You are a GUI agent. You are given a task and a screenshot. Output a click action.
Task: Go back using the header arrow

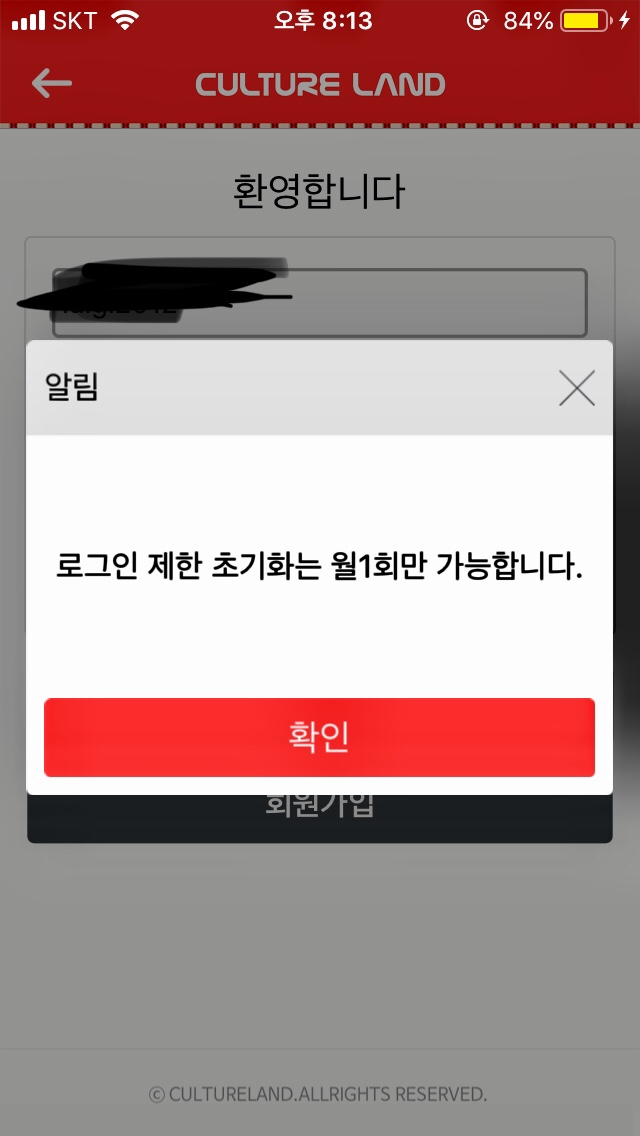[x=51, y=84]
